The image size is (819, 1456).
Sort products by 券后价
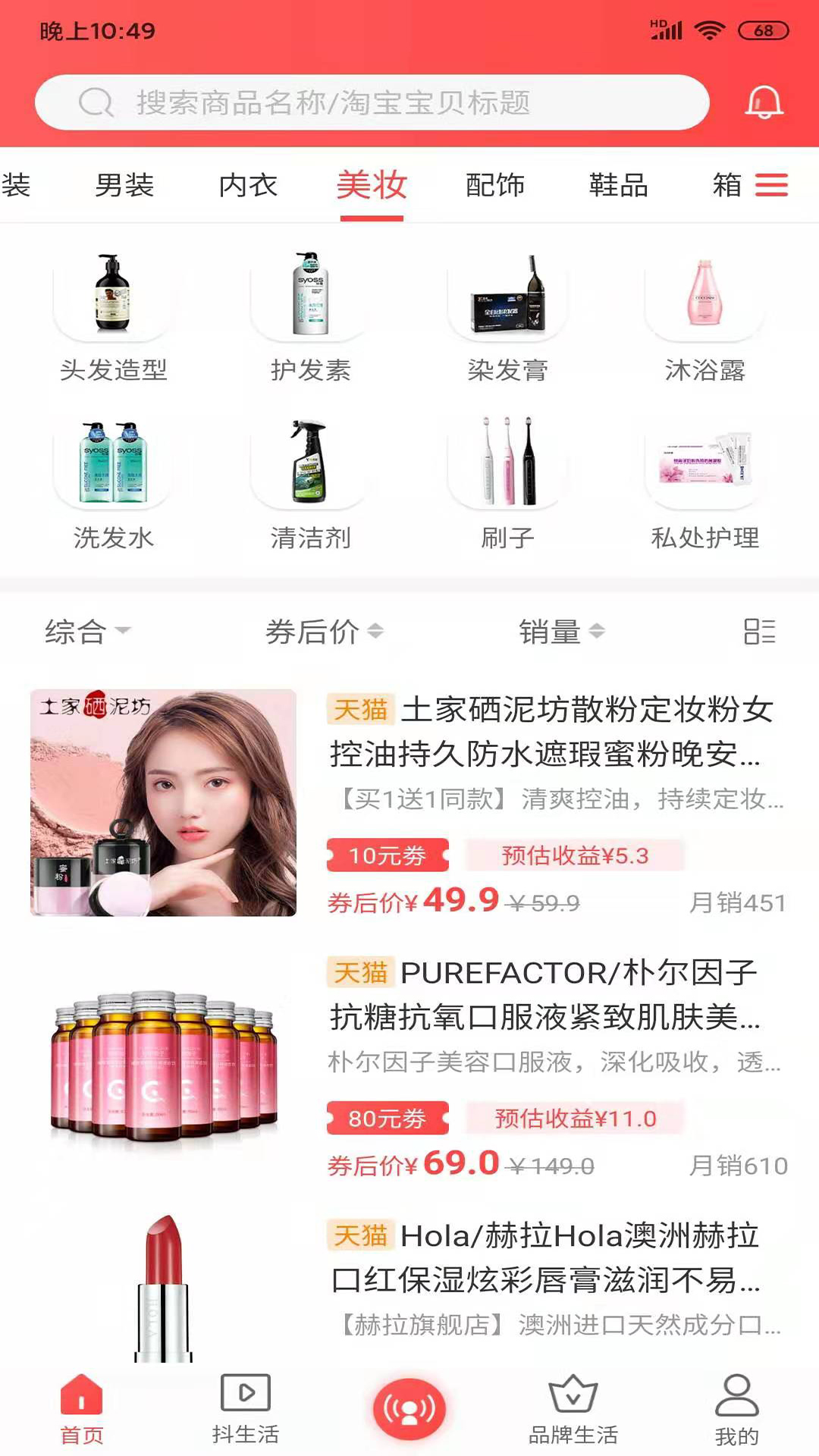324,631
